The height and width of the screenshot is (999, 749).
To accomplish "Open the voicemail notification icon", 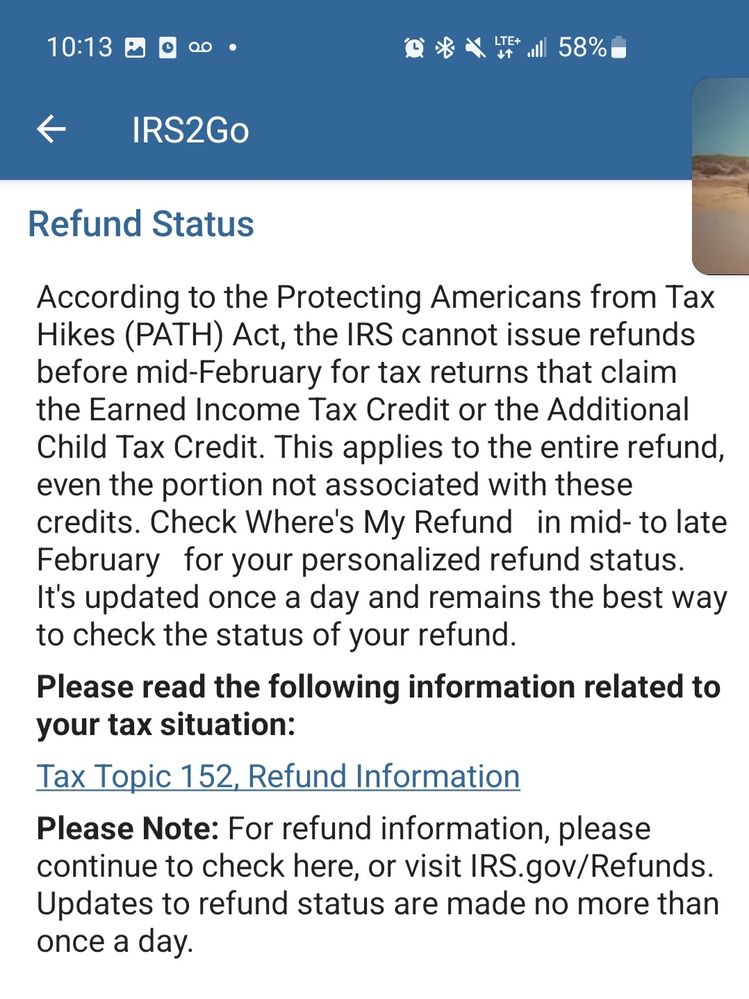I will 198,46.
